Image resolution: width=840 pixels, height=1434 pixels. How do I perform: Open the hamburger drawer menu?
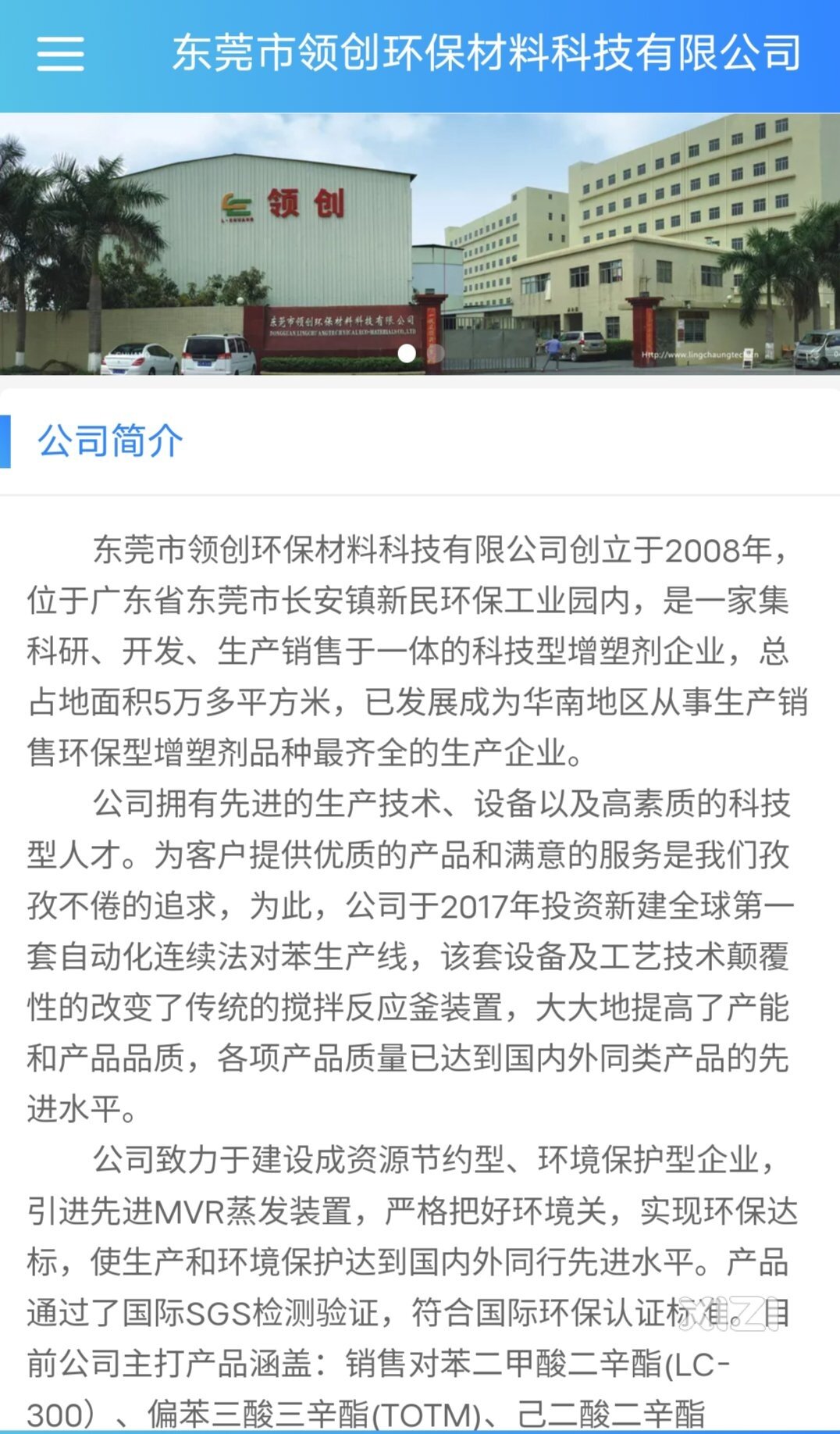tap(60, 53)
